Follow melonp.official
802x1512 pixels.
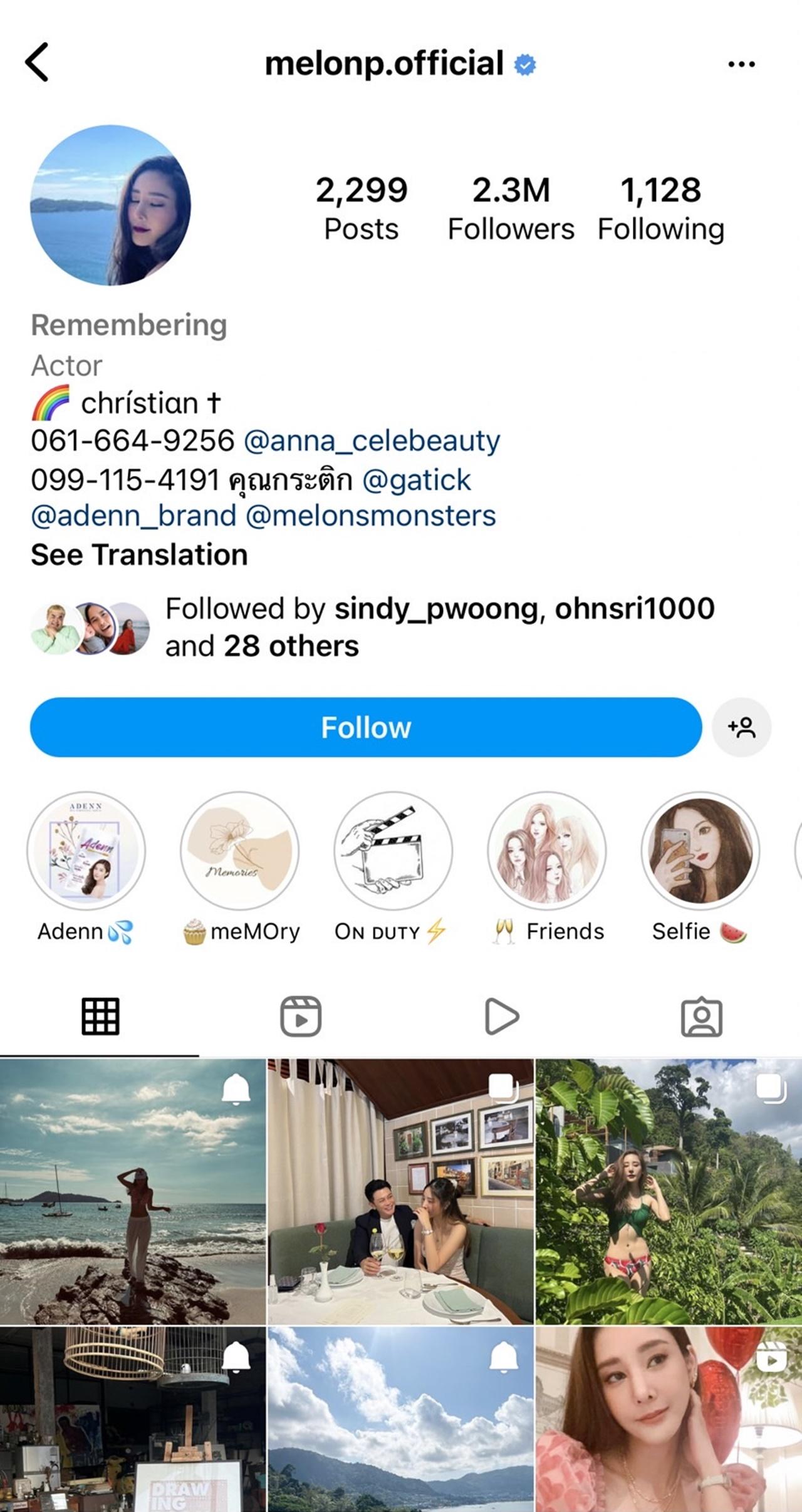tap(366, 727)
